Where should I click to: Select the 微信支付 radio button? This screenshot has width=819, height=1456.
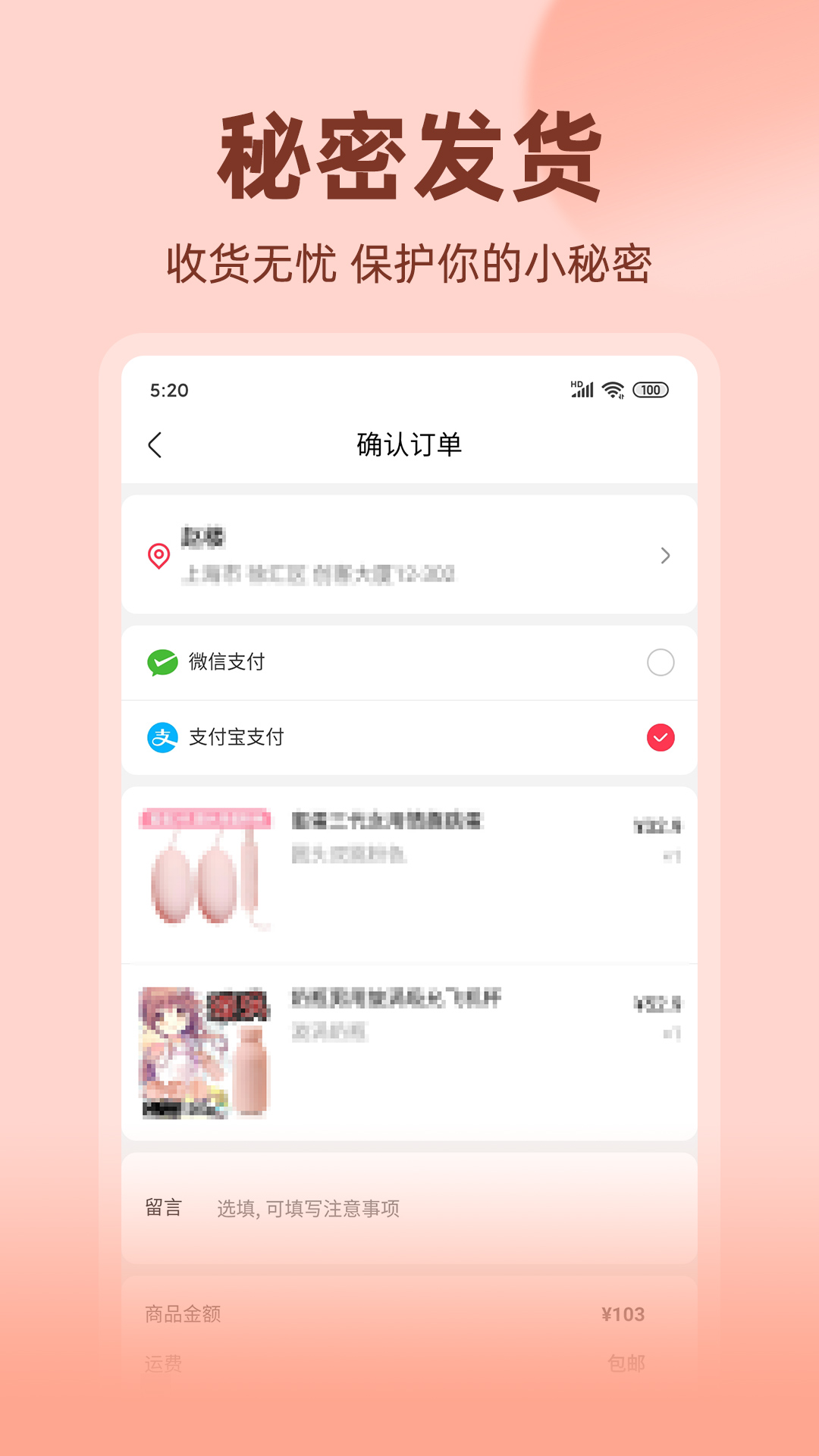point(661,661)
